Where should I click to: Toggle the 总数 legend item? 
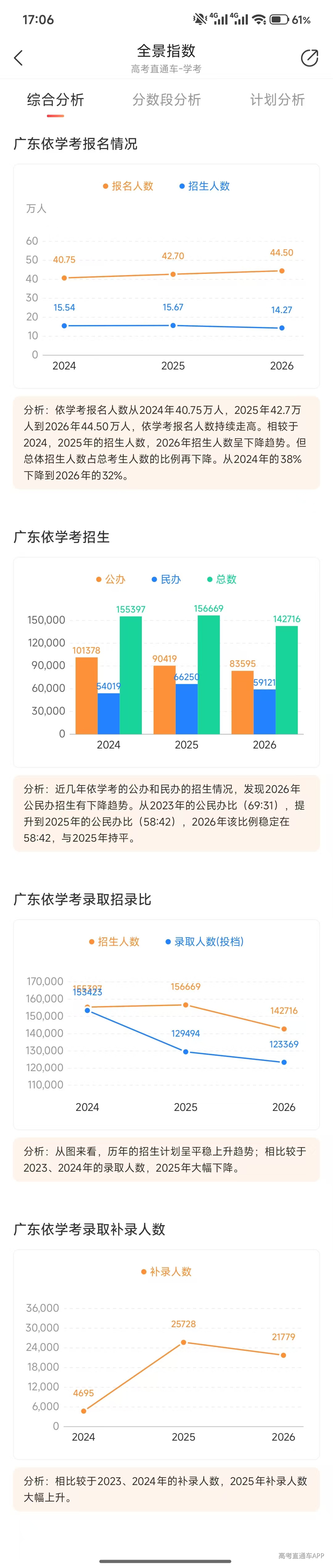click(x=222, y=580)
